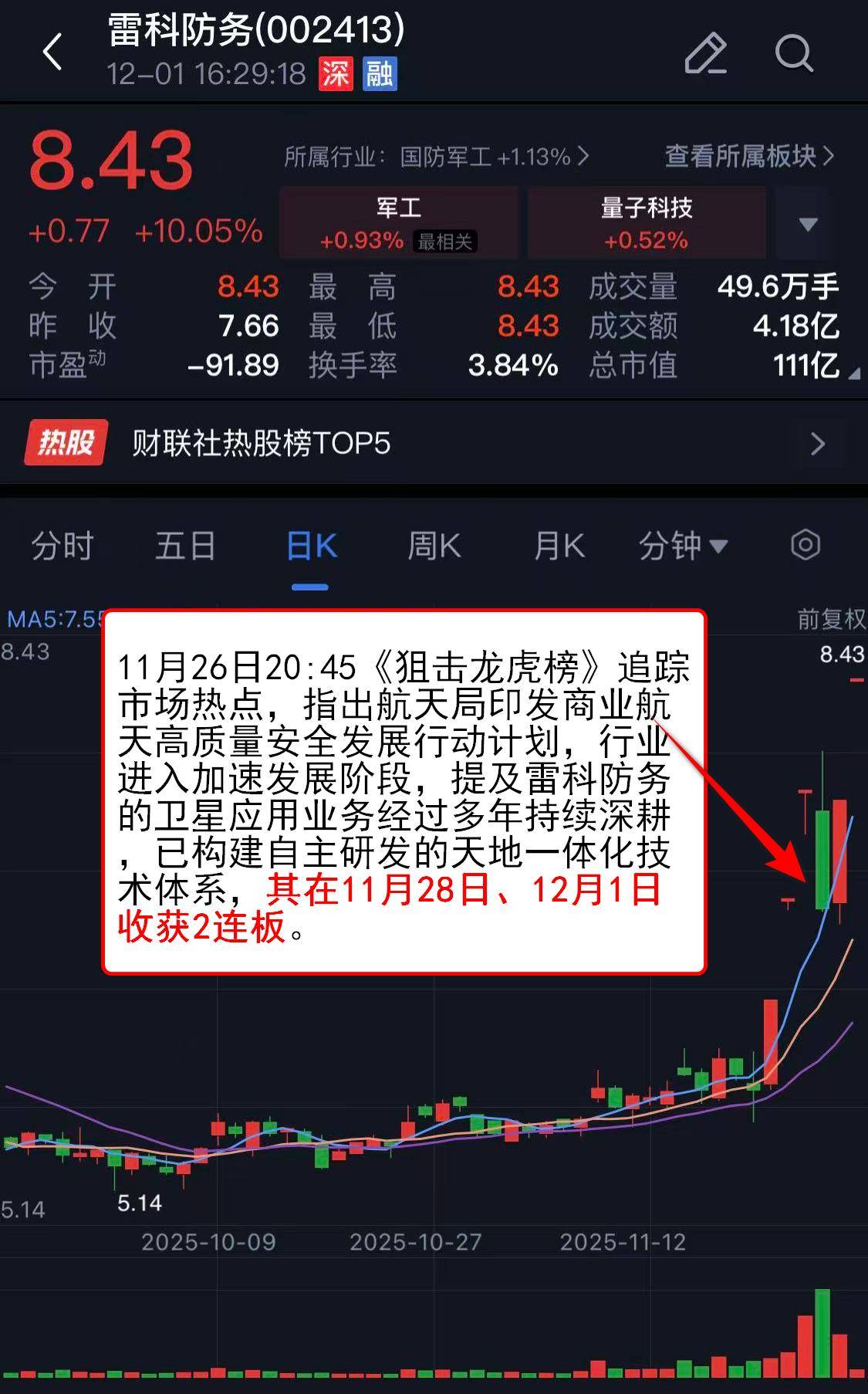This screenshot has height=1394, width=868.
Task: Switch chart to 日K candlestick view
Action: pos(309,545)
